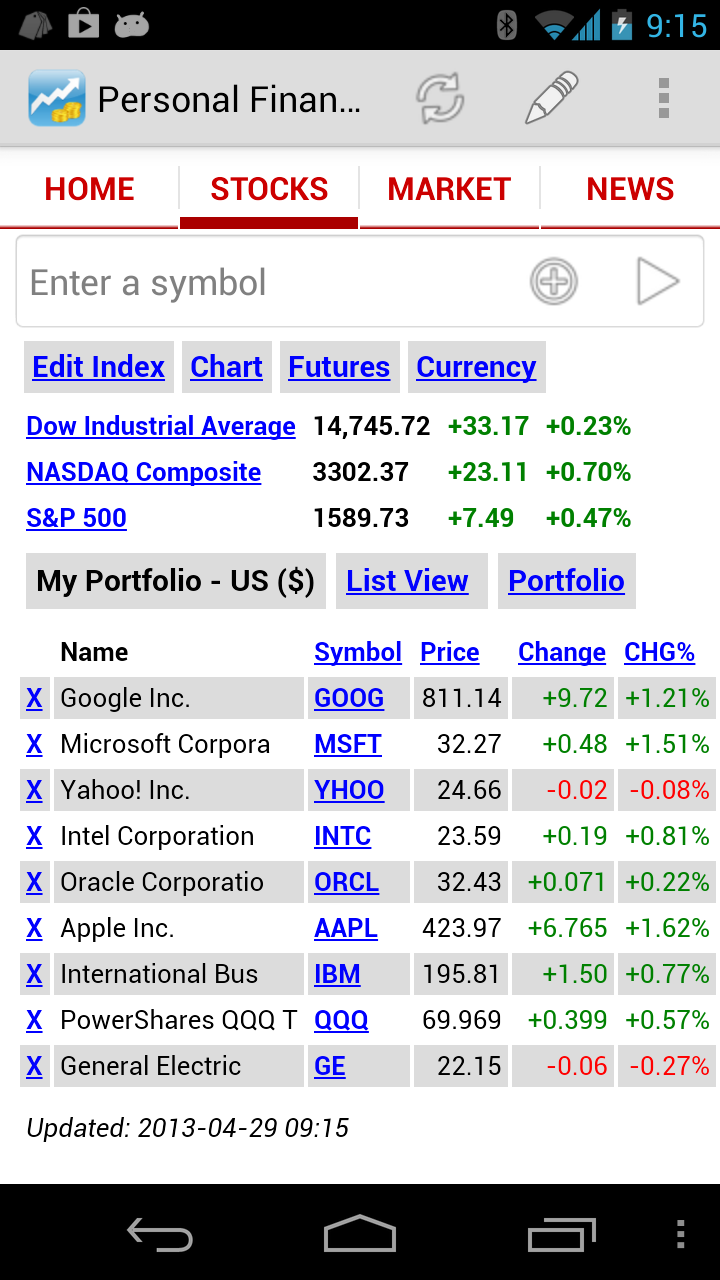This screenshot has width=720, height=1280.
Task: Go to the HOME tab
Action: click(89, 188)
